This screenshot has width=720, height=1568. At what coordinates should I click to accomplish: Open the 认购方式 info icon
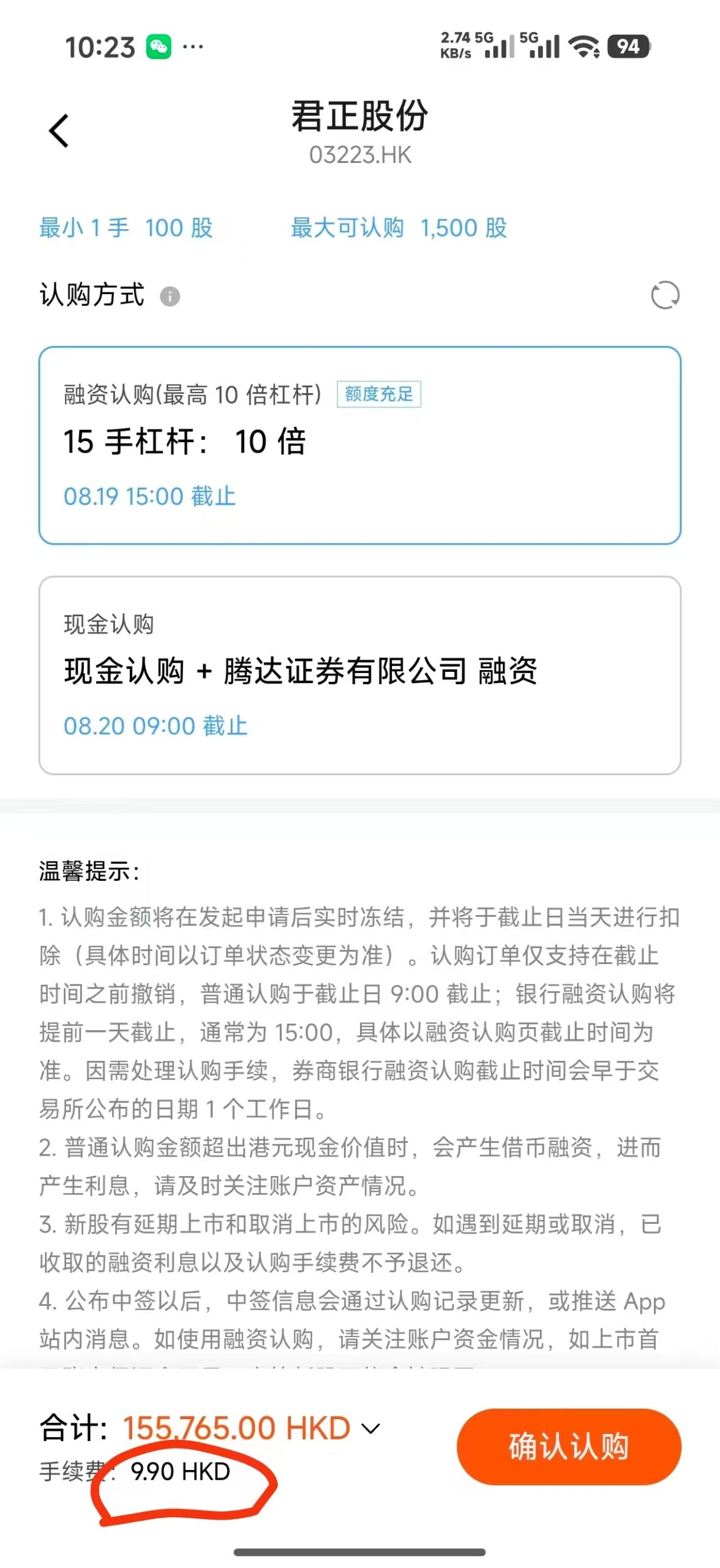170,296
